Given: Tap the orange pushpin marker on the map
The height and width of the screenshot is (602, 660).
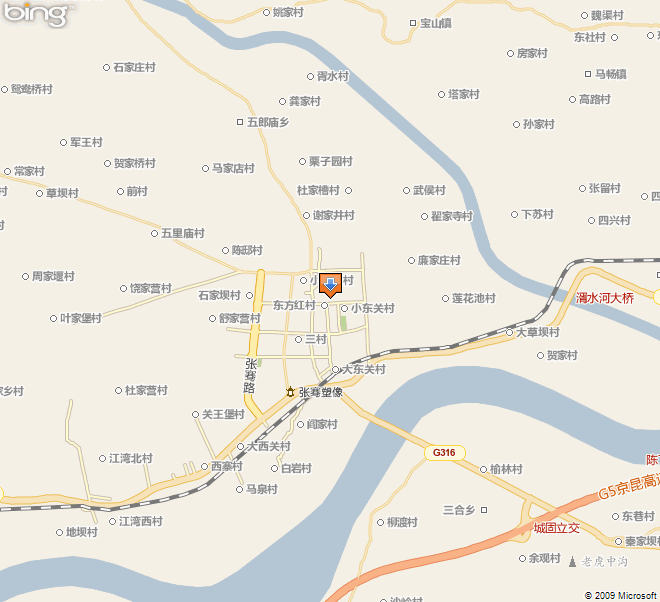Looking at the screenshot, I should 331,284.
